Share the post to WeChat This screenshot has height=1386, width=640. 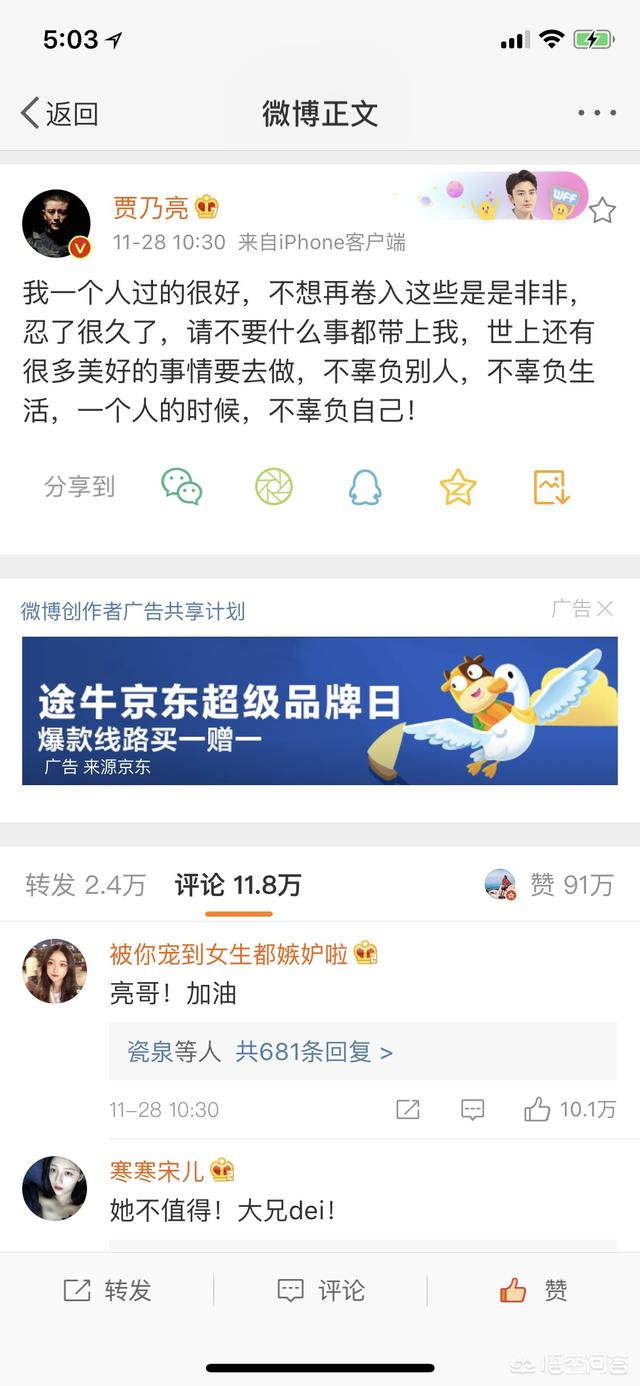click(182, 487)
